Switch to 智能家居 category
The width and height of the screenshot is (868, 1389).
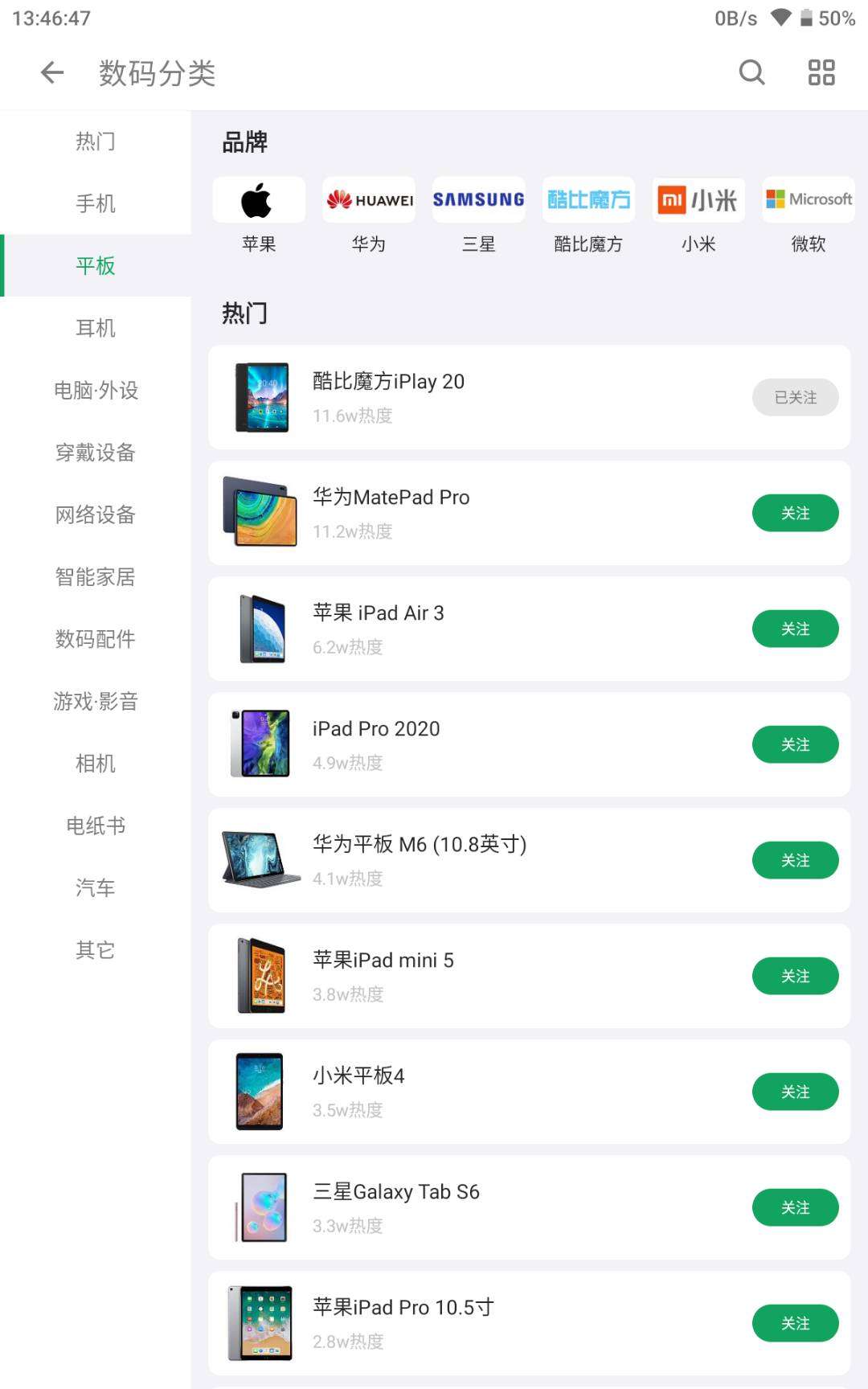tap(96, 577)
